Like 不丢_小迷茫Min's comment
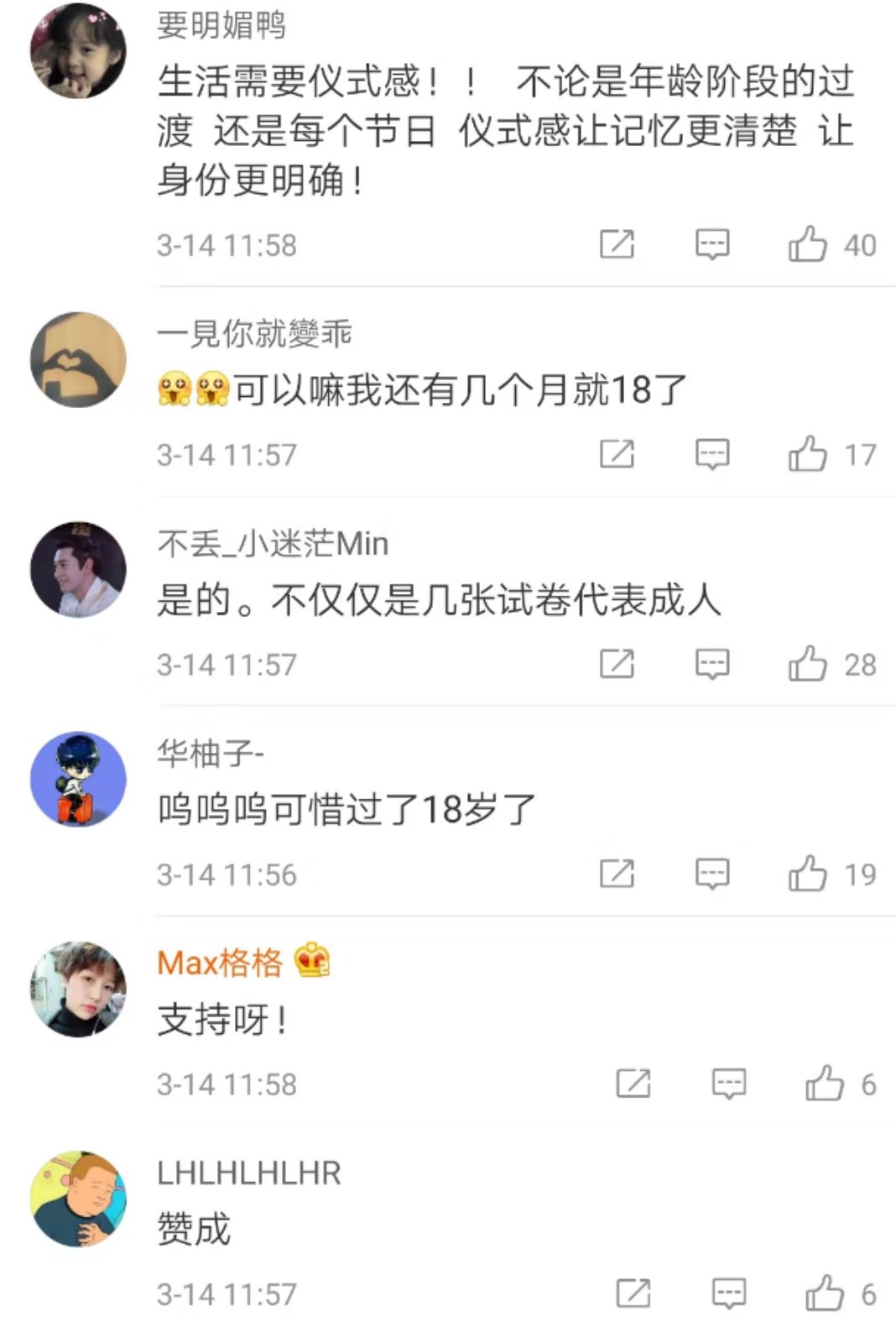 [807, 664]
